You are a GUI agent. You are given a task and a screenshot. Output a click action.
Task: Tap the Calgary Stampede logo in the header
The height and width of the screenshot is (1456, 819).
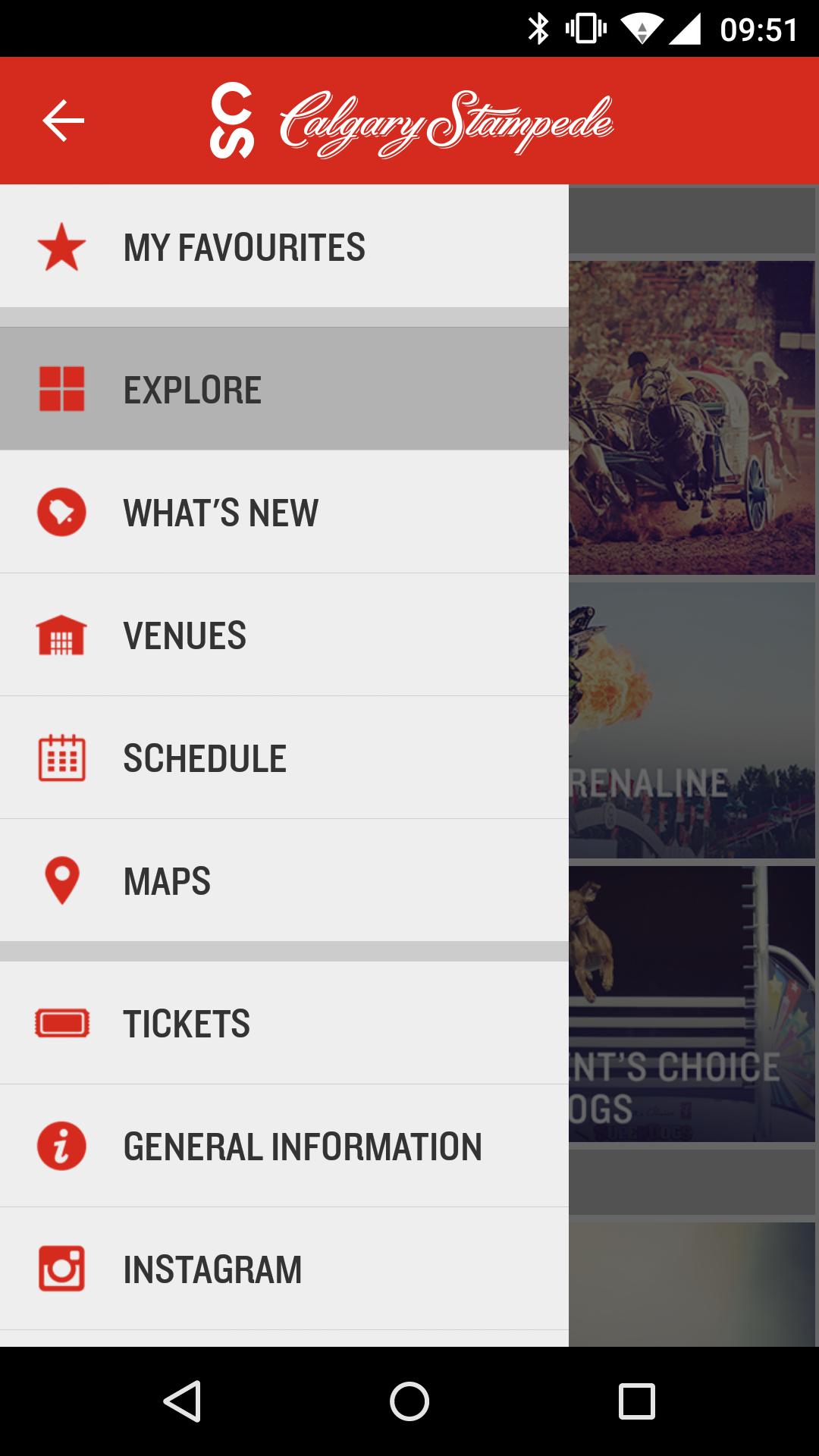pos(409,120)
